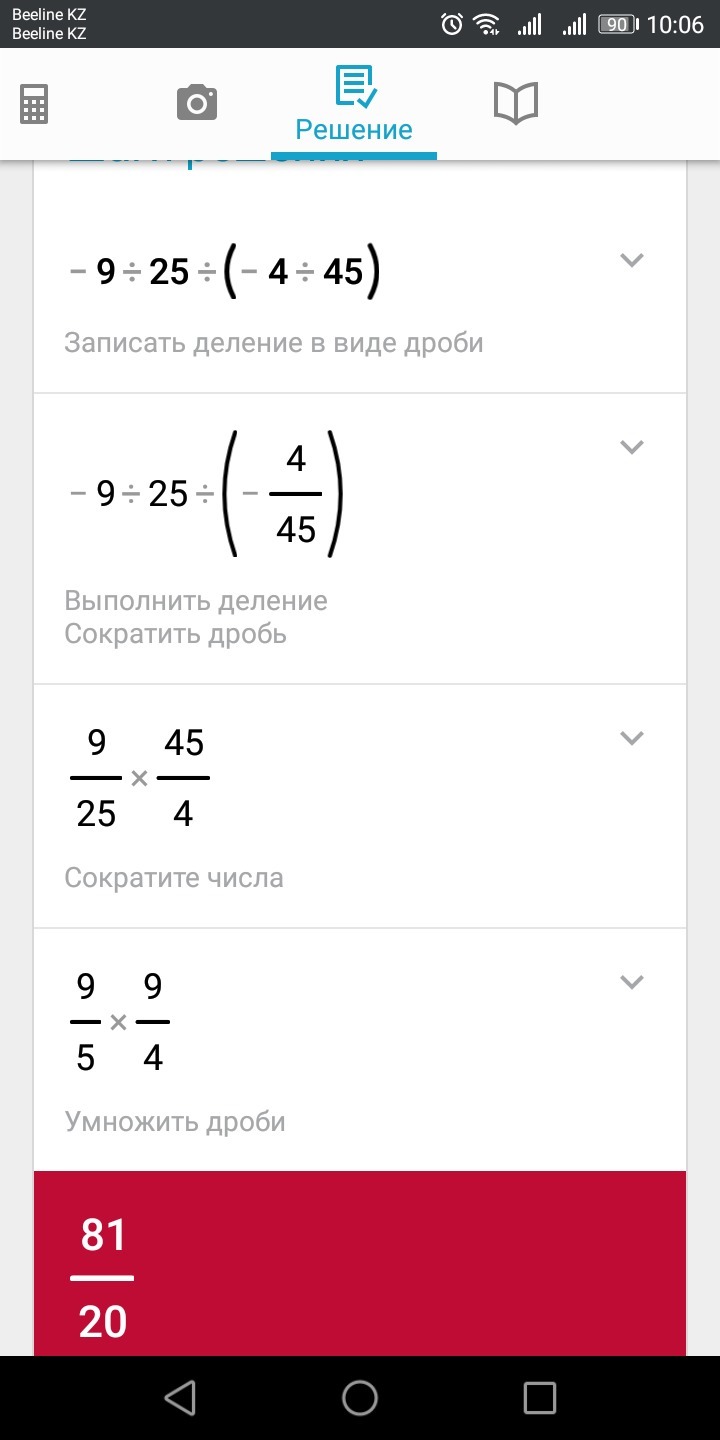This screenshot has width=720, height=1440.
Task: Open the calculator tab
Action: (x=34, y=103)
